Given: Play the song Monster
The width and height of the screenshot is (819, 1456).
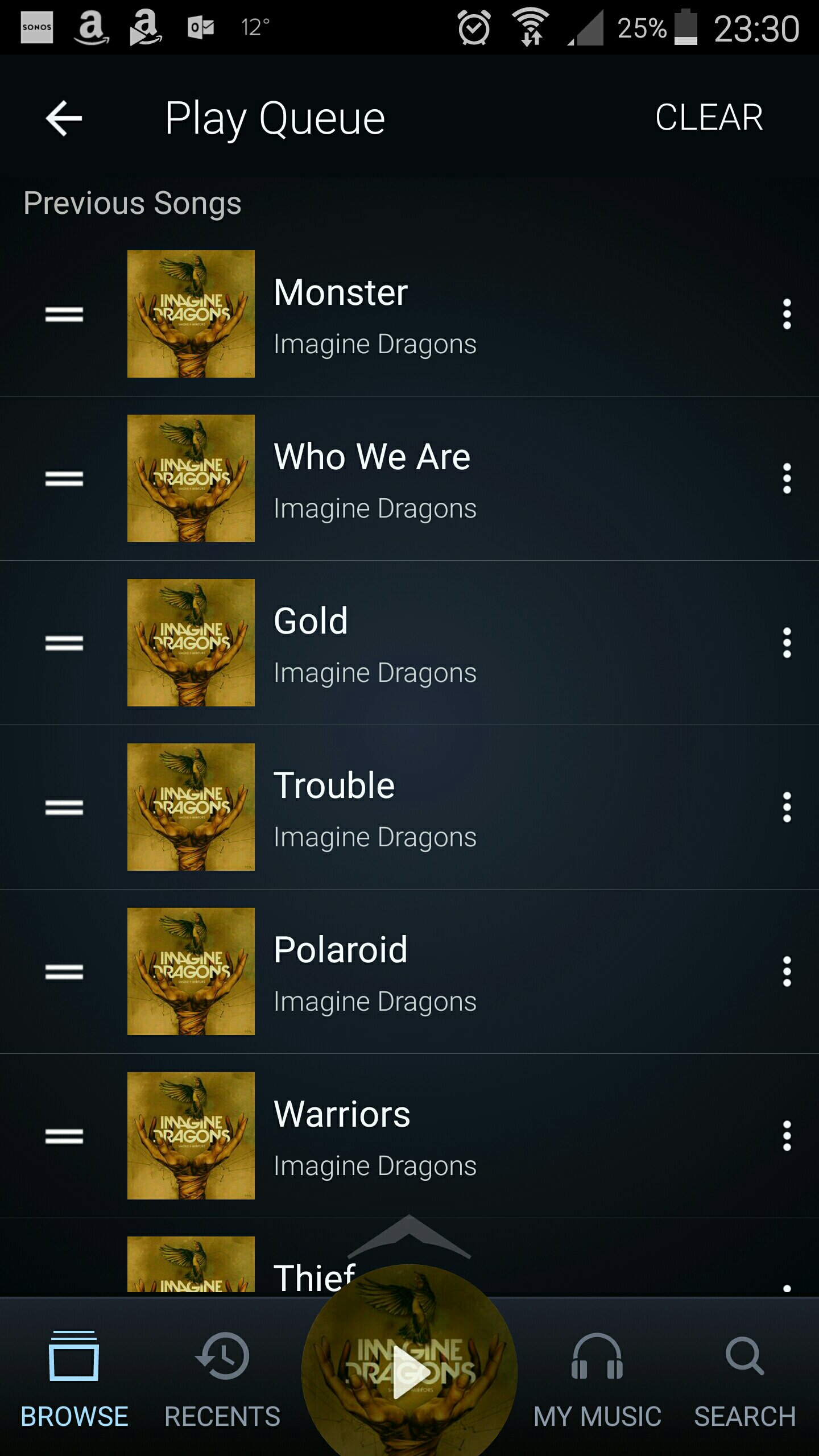Looking at the screenshot, I should (398, 314).
